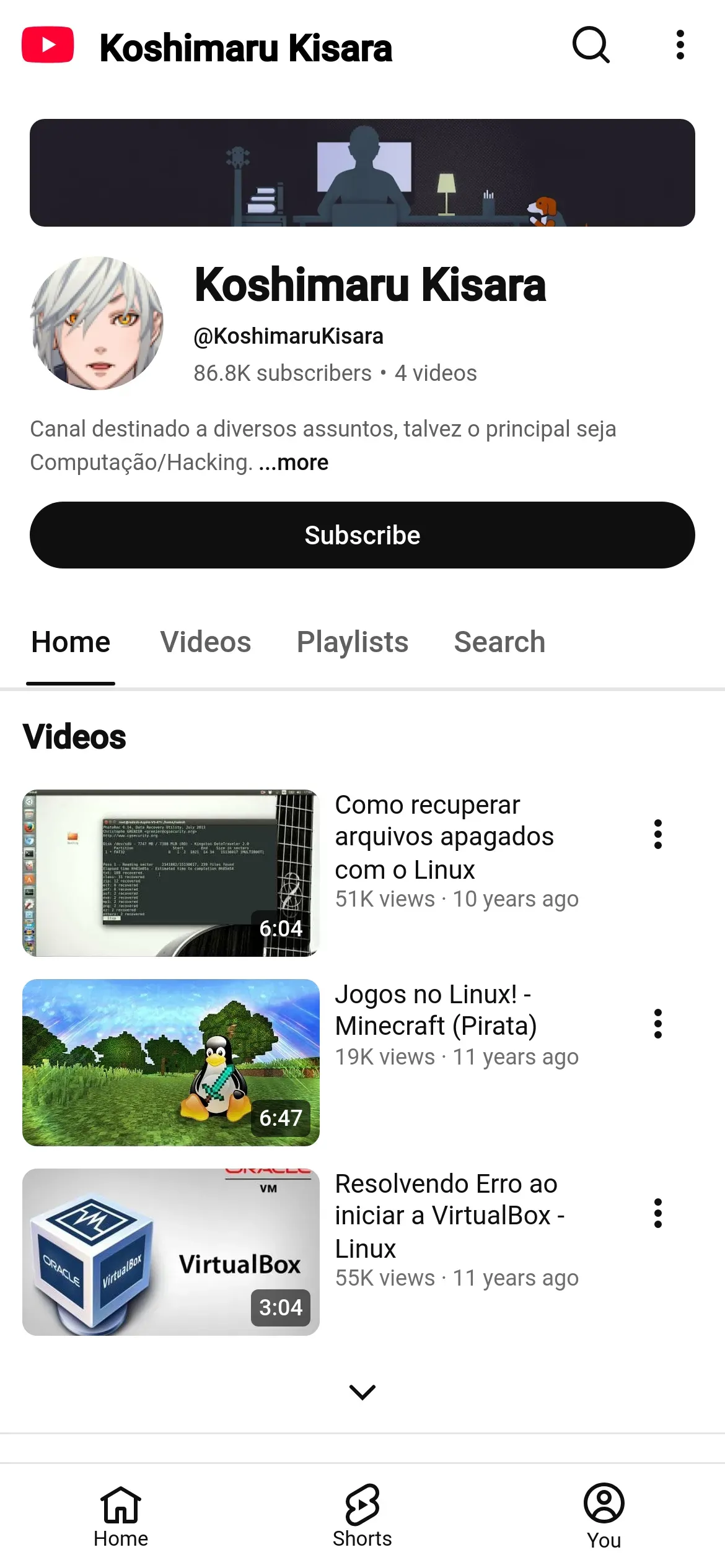Expand the channel description with ...more

tap(294, 463)
